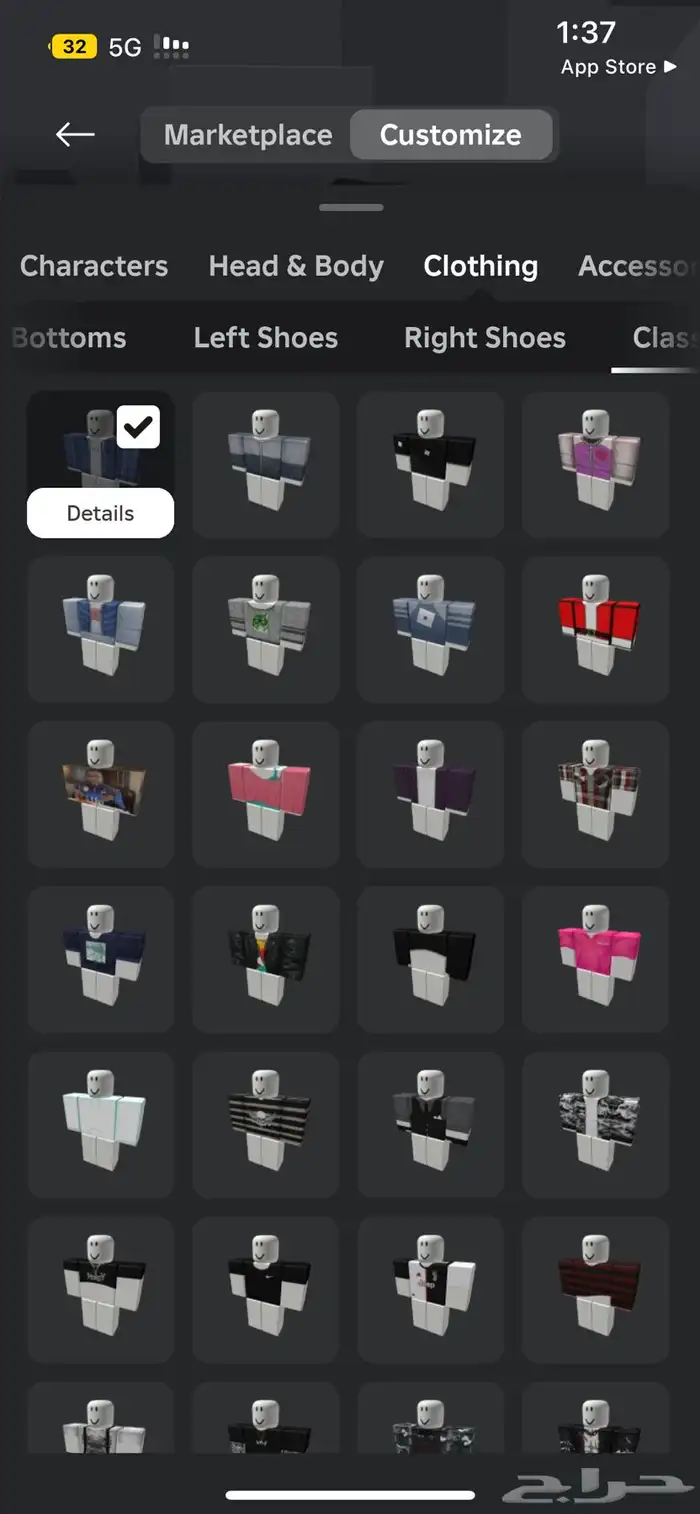700x1514 pixels.
Task: Equip the bright pink t-shirt
Action: click(596, 958)
